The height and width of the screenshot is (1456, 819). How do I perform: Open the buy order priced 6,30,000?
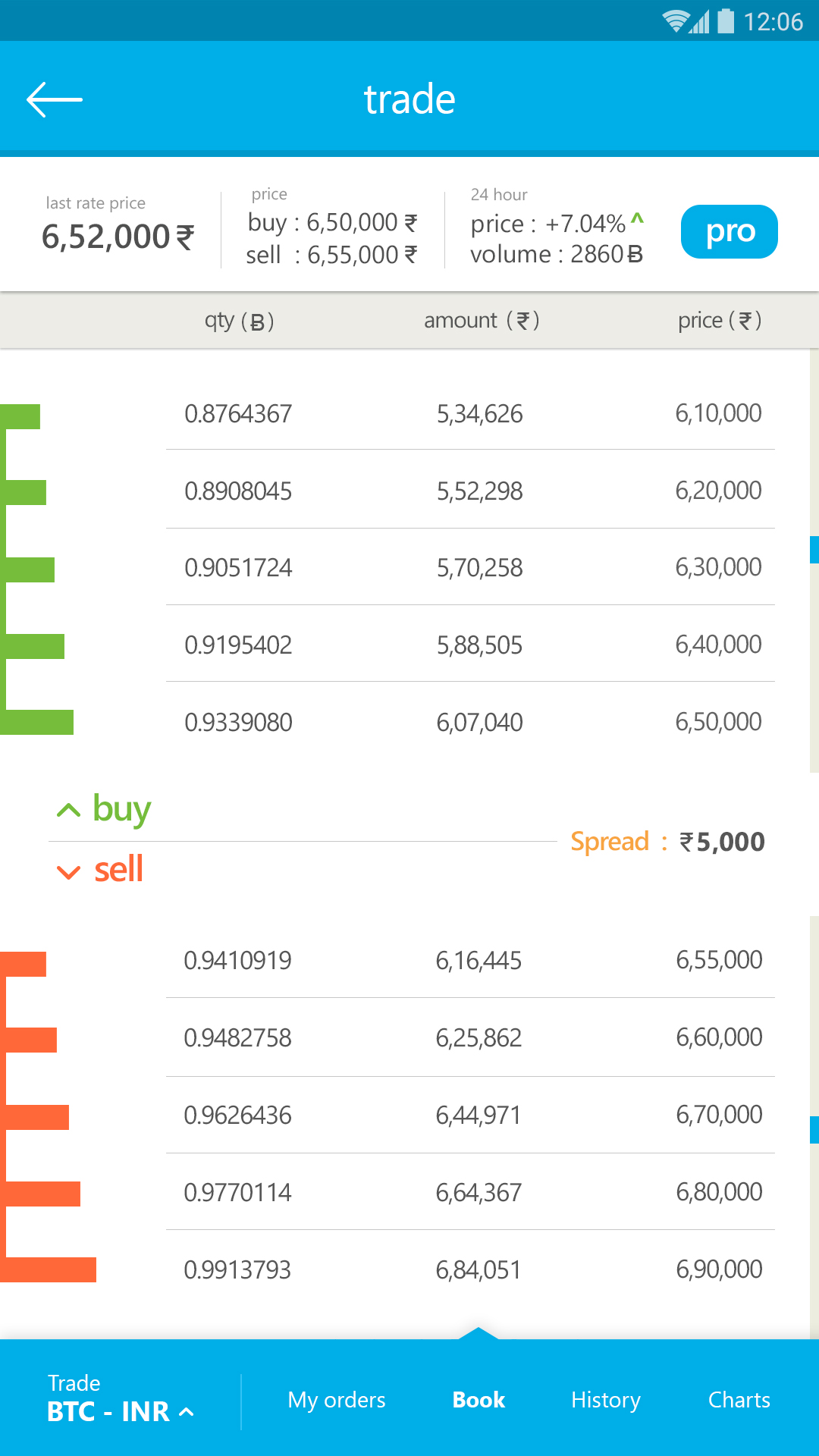point(470,567)
